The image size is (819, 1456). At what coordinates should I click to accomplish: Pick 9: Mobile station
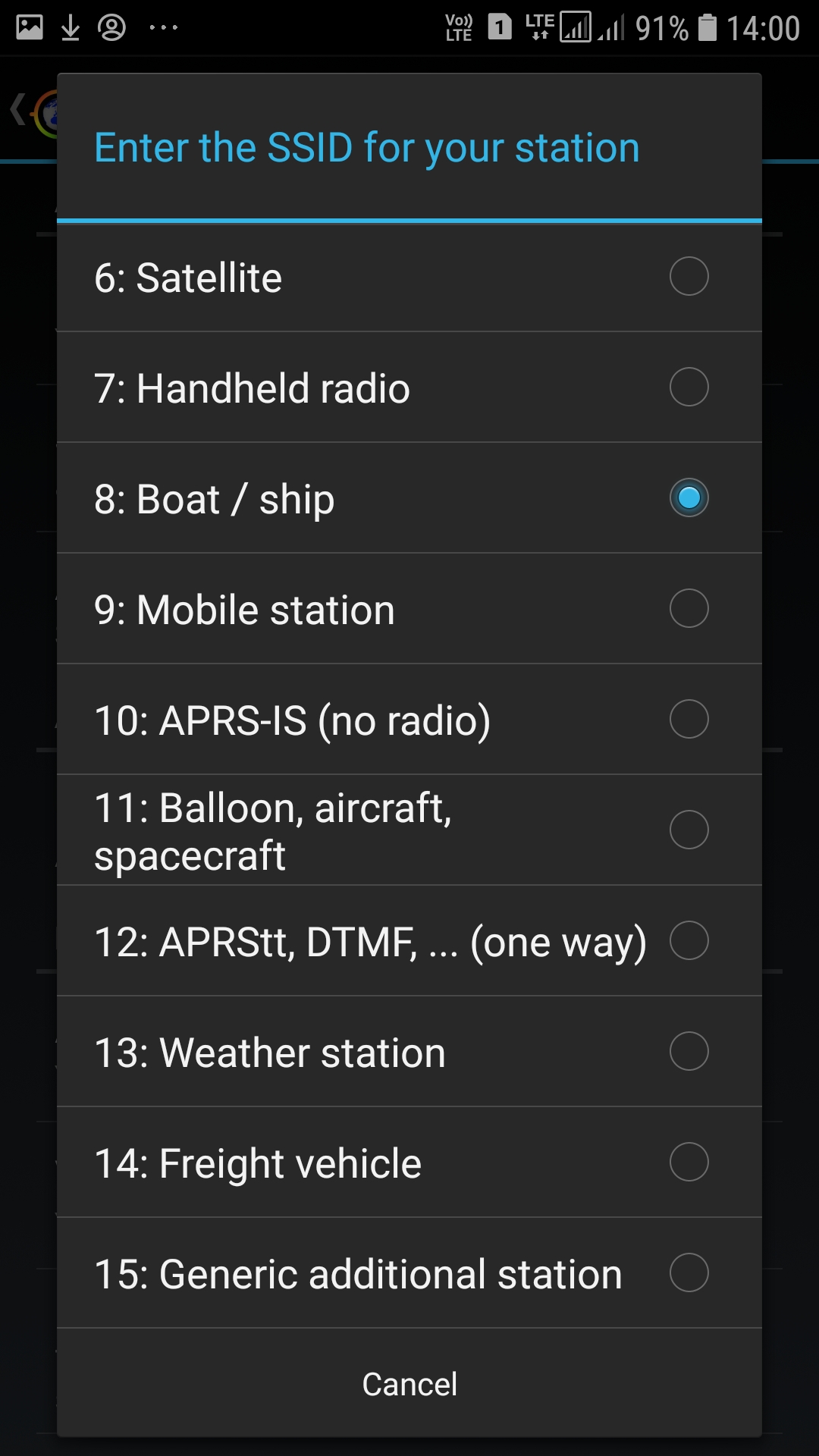point(409,609)
